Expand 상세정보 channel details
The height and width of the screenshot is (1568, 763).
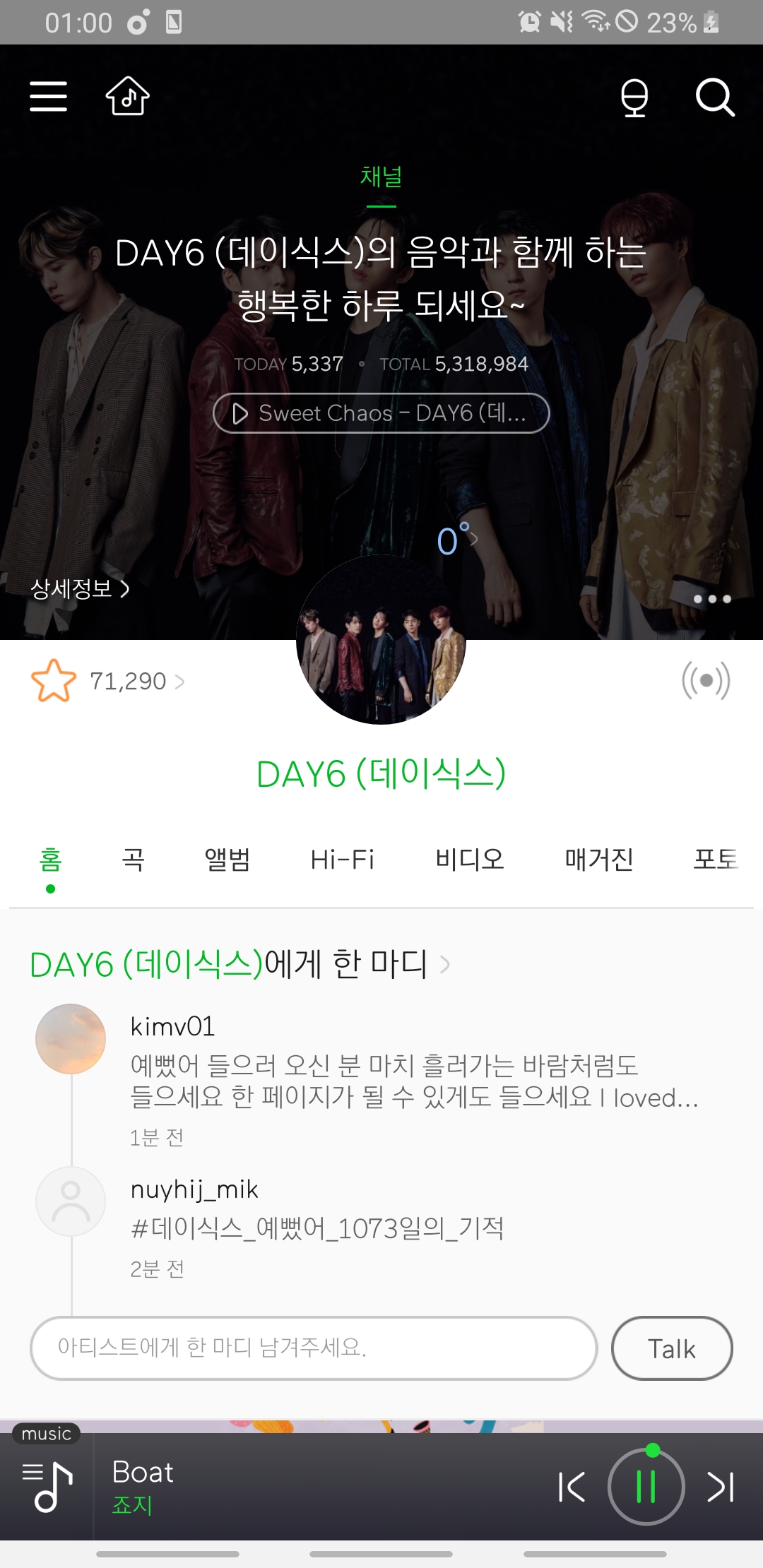(x=78, y=589)
